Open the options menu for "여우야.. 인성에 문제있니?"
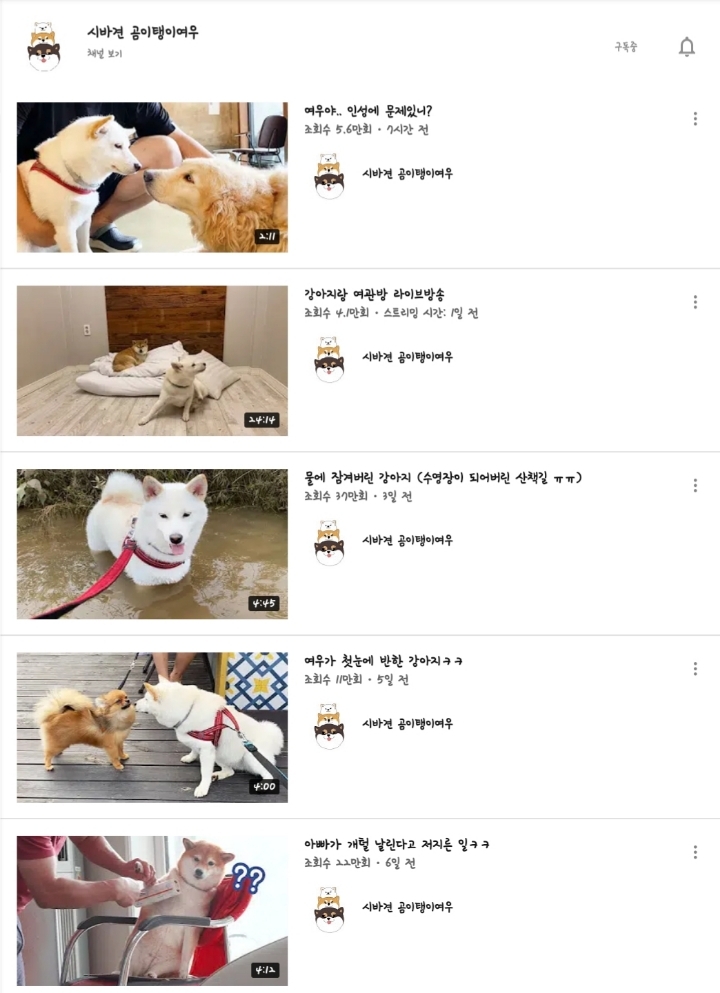The image size is (720, 993). tap(695, 118)
